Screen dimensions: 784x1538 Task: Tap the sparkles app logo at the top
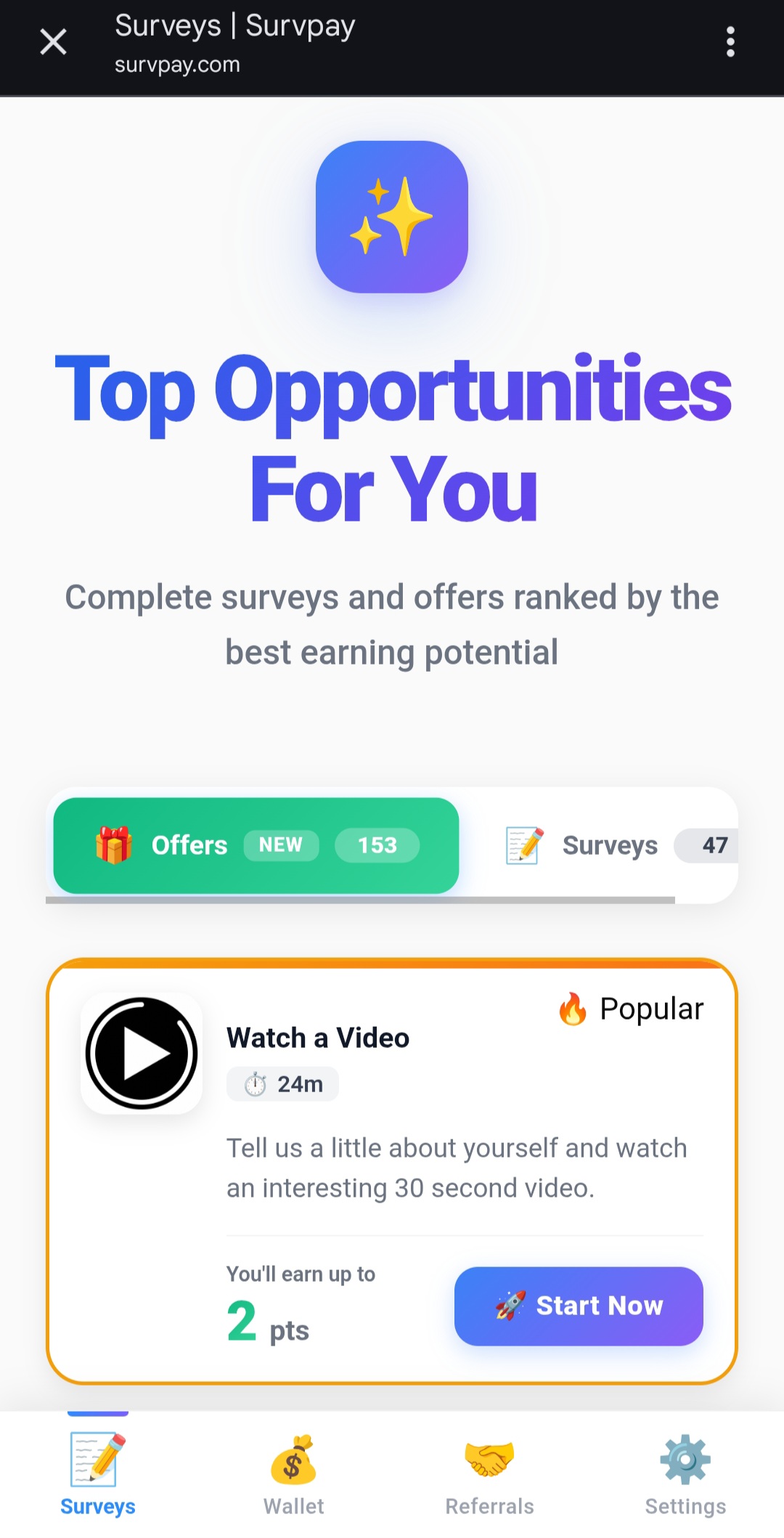coord(392,216)
